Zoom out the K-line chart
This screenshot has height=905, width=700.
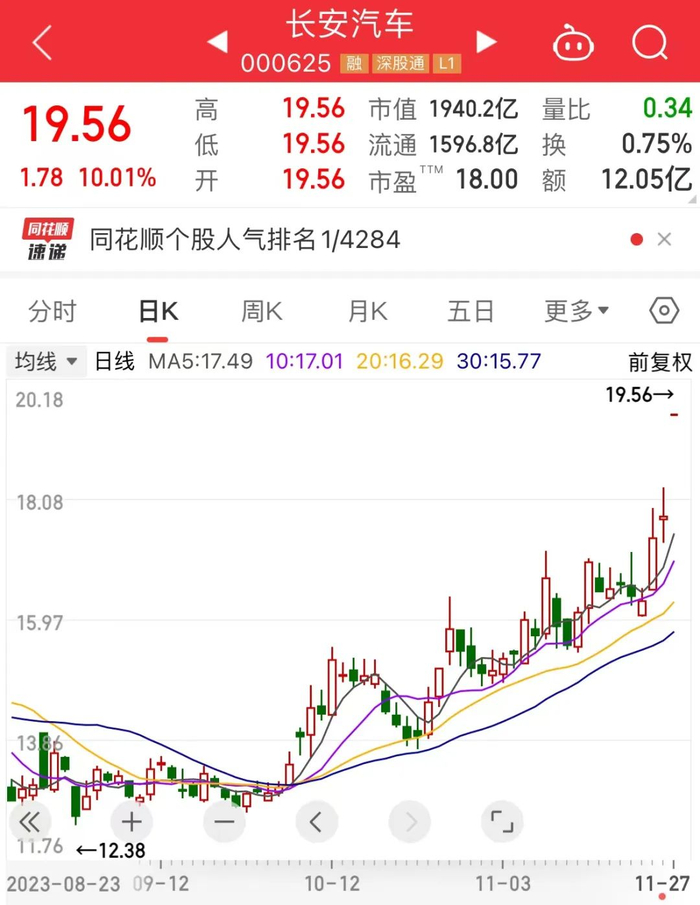pyautogui.click(x=224, y=822)
